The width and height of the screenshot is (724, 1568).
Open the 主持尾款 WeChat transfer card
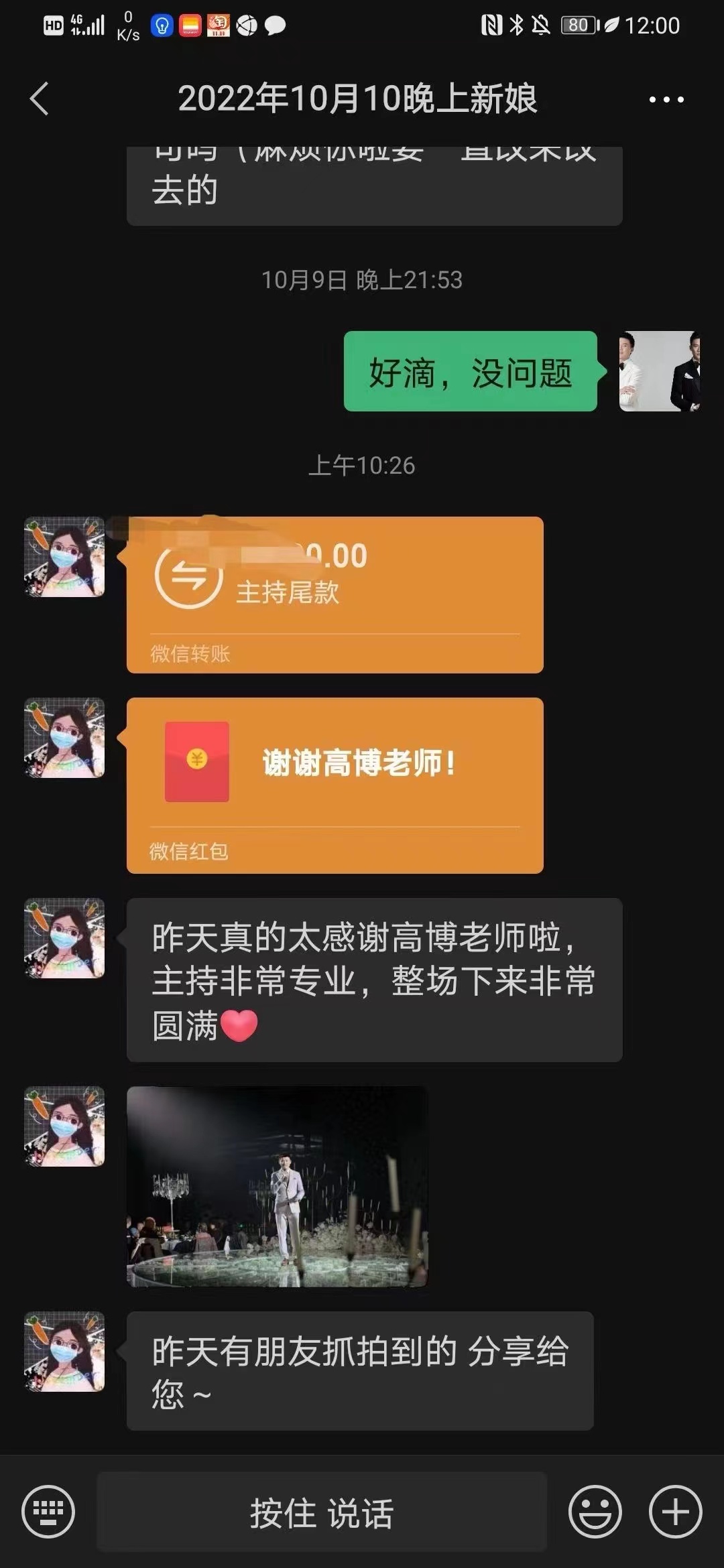(x=335, y=594)
